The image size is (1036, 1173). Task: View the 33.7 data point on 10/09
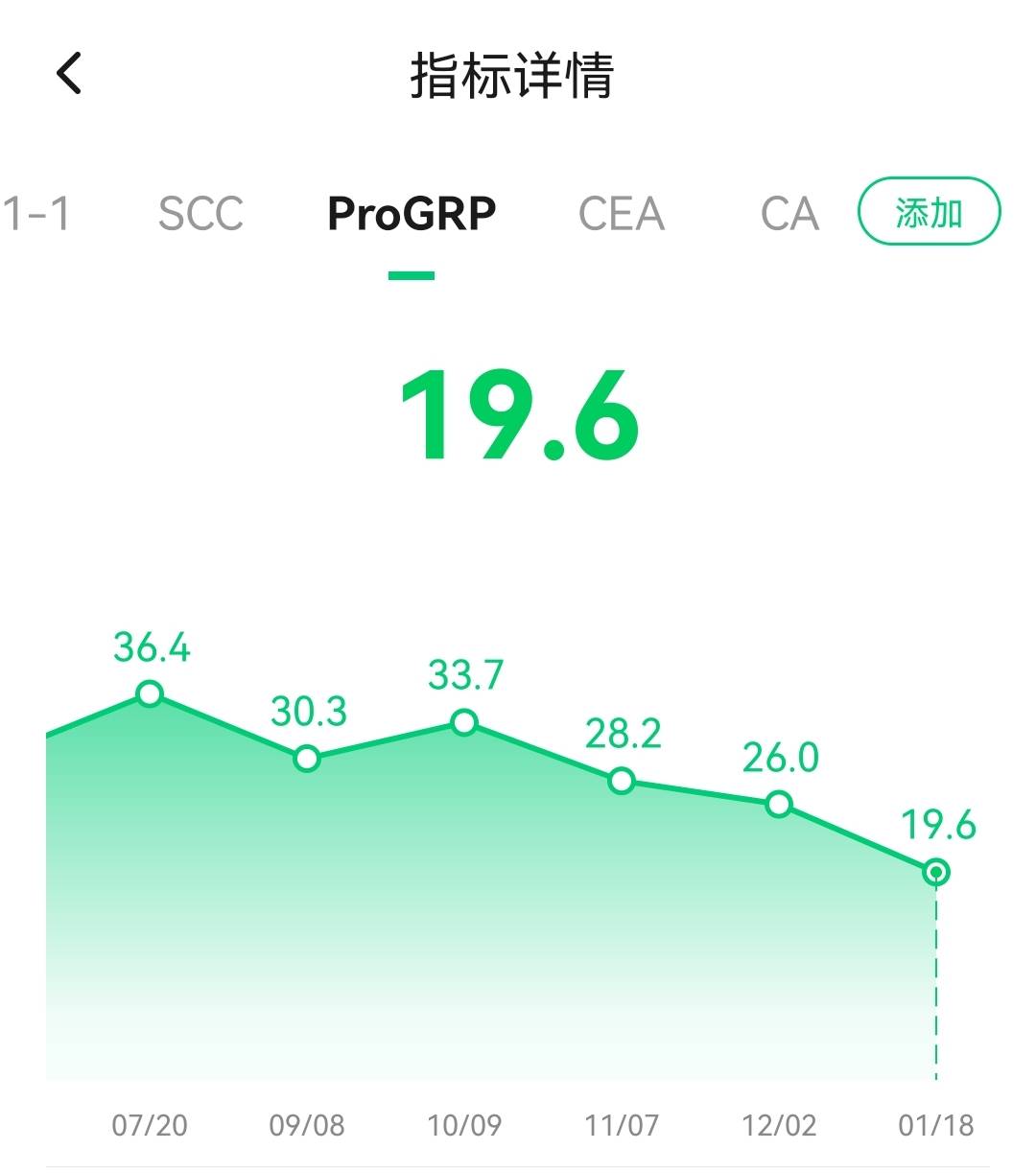464,722
